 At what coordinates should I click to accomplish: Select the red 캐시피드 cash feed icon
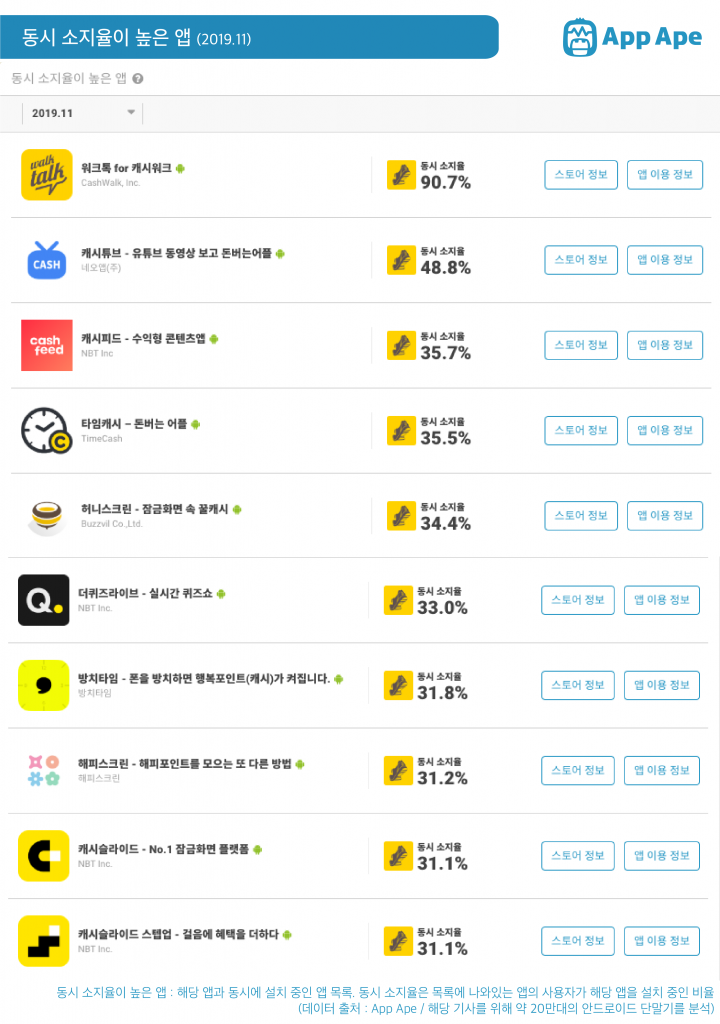pyautogui.click(x=45, y=345)
